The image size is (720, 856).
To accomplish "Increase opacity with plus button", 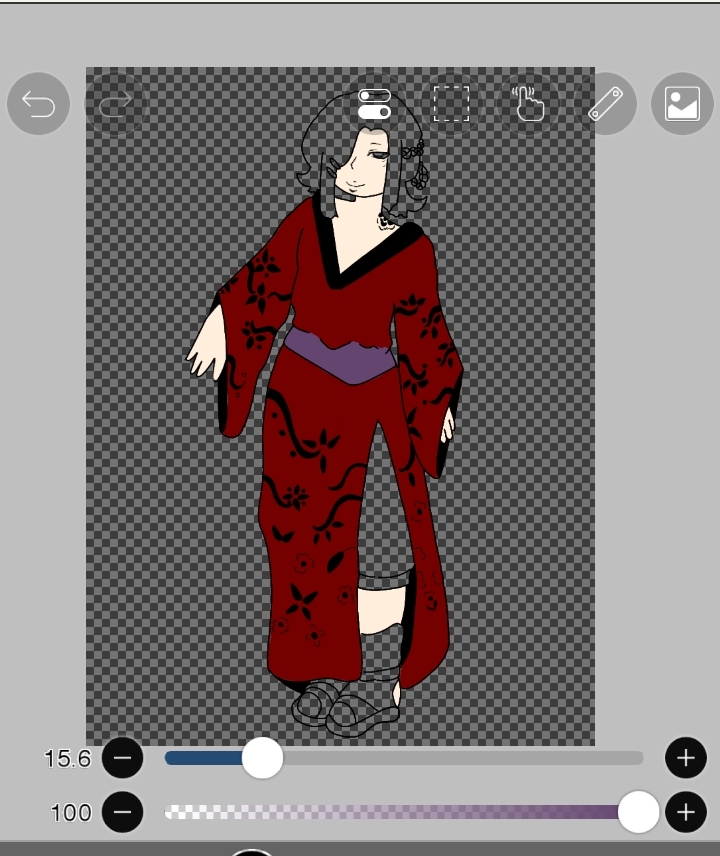I will pos(685,812).
